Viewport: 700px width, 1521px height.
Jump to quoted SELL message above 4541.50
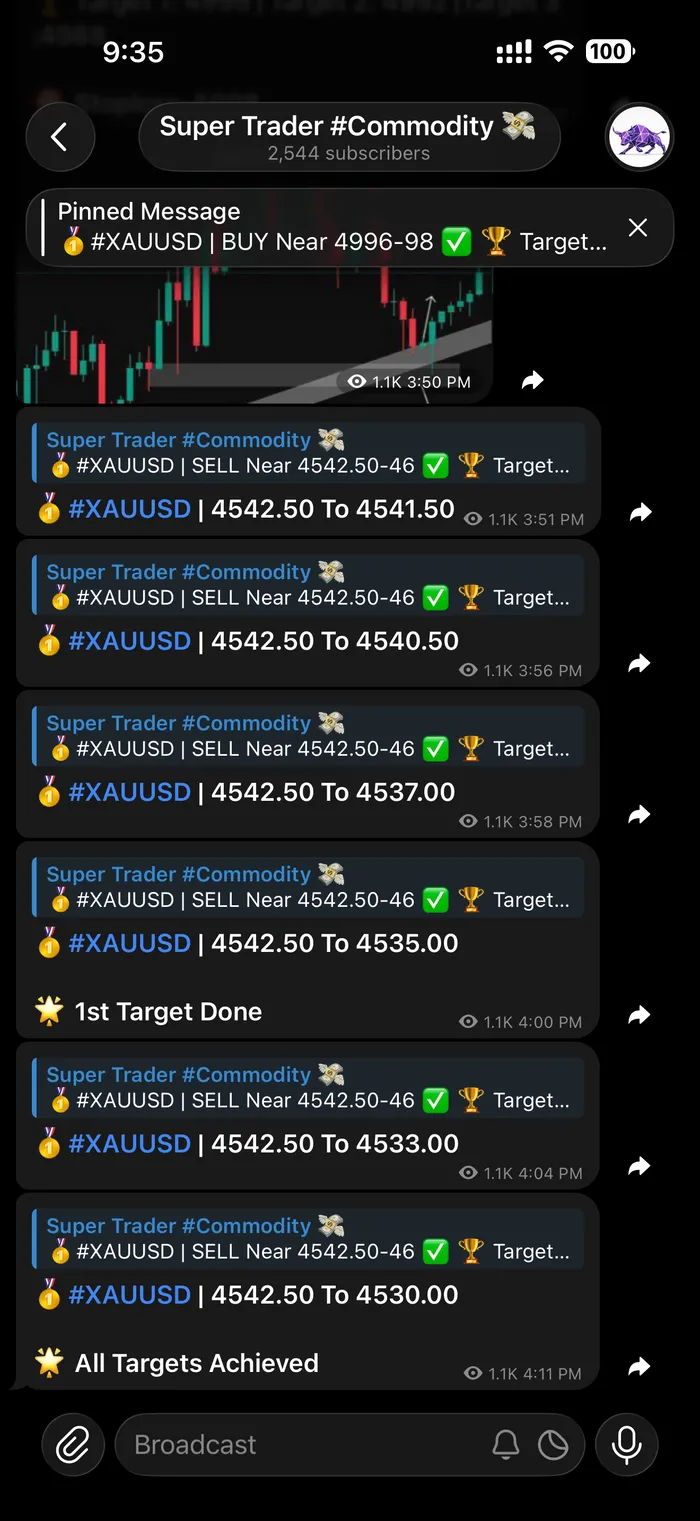(x=308, y=453)
